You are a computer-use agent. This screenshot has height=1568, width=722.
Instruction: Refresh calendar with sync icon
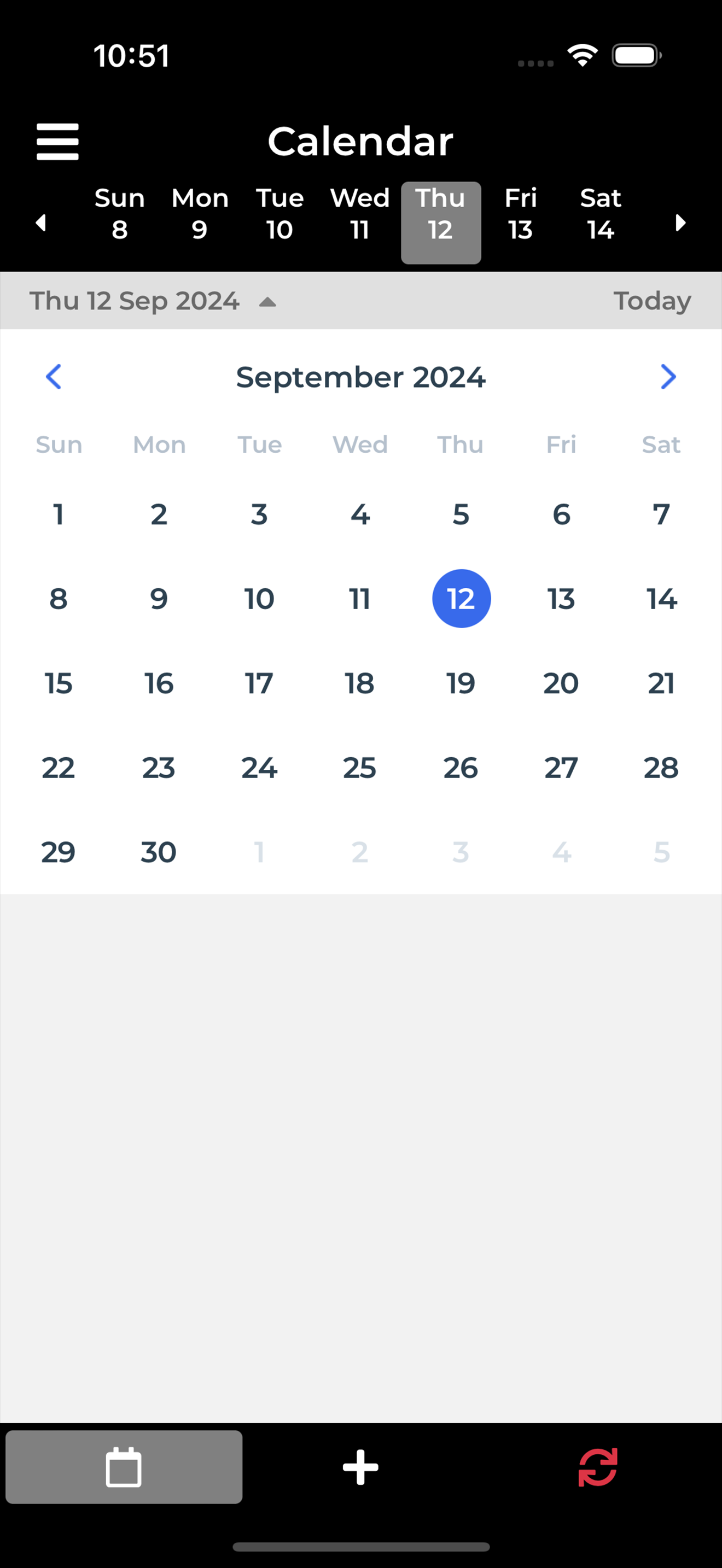[x=598, y=1467]
